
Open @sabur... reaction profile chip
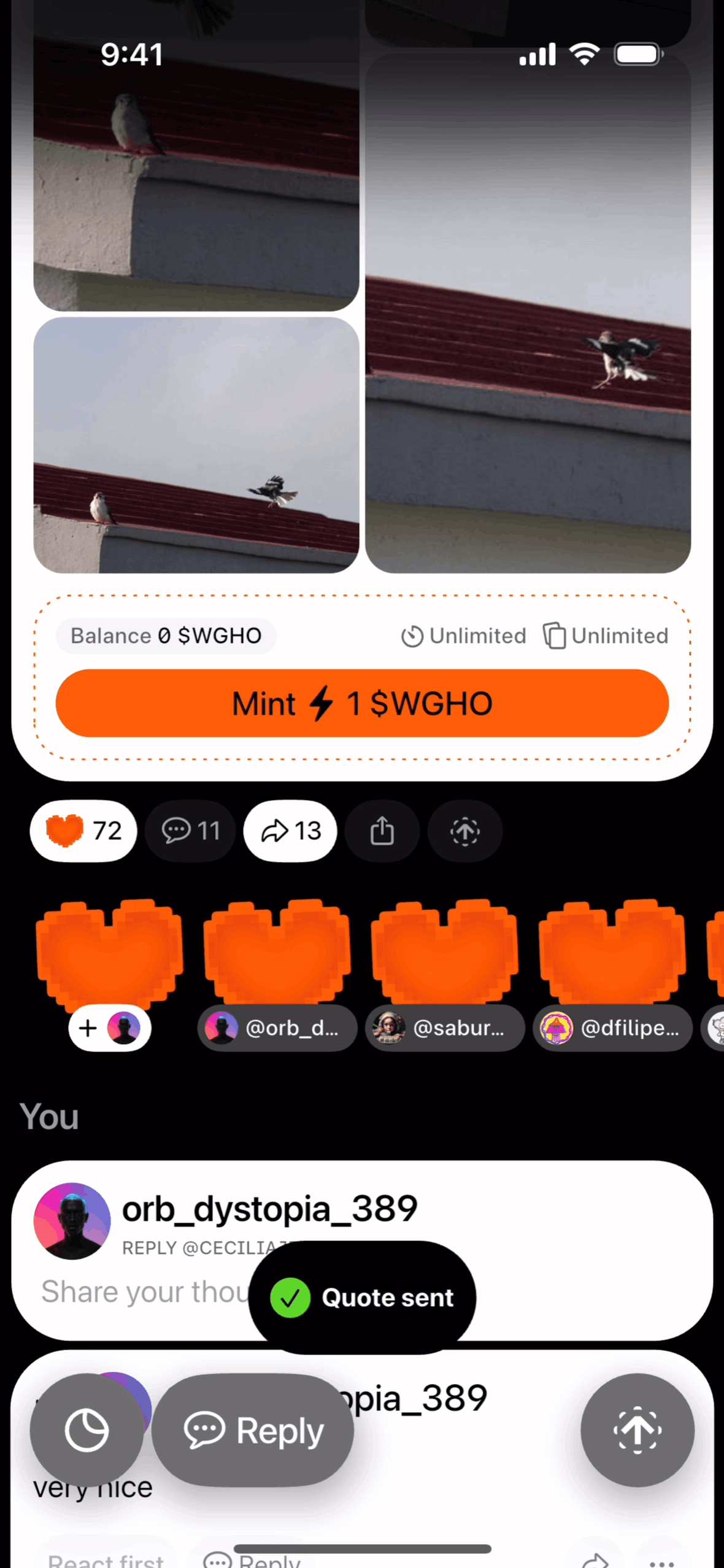click(x=445, y=1028)
